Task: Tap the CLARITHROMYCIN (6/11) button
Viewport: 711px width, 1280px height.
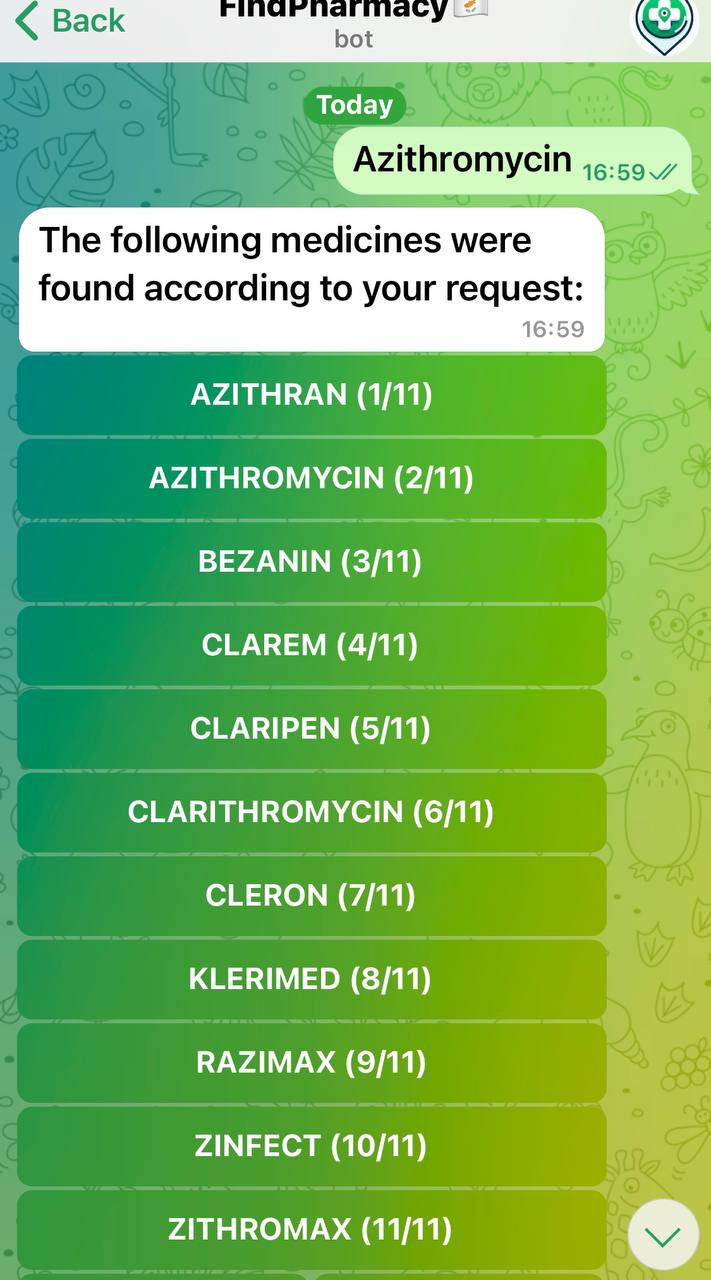Action: 312,812
